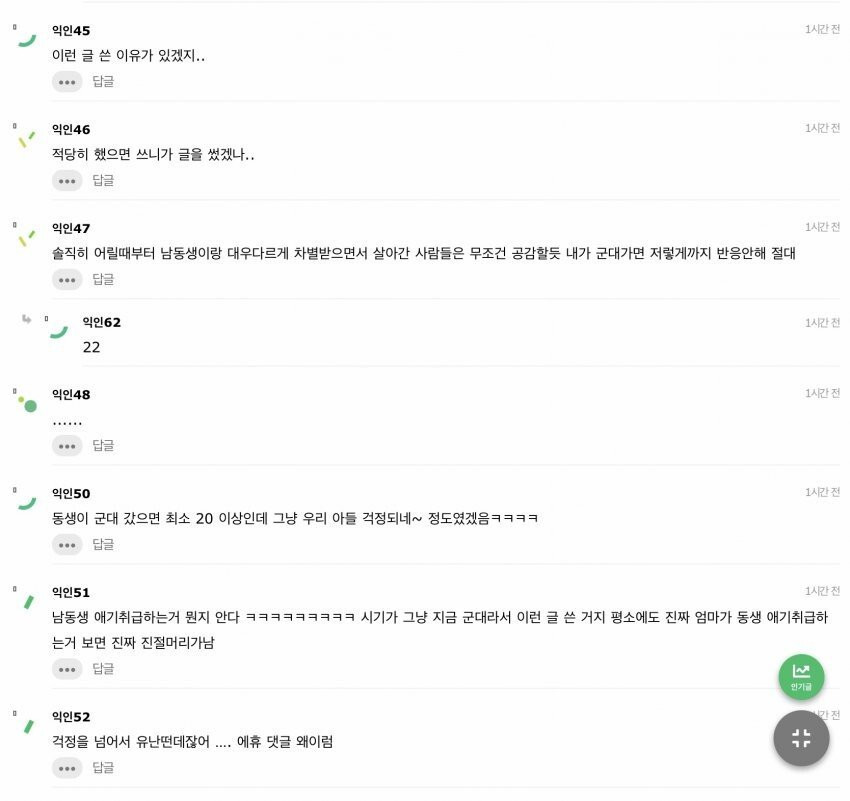Tap the gray collapse floating button
This screenshot has width=850, height=801.
point(801,739)
